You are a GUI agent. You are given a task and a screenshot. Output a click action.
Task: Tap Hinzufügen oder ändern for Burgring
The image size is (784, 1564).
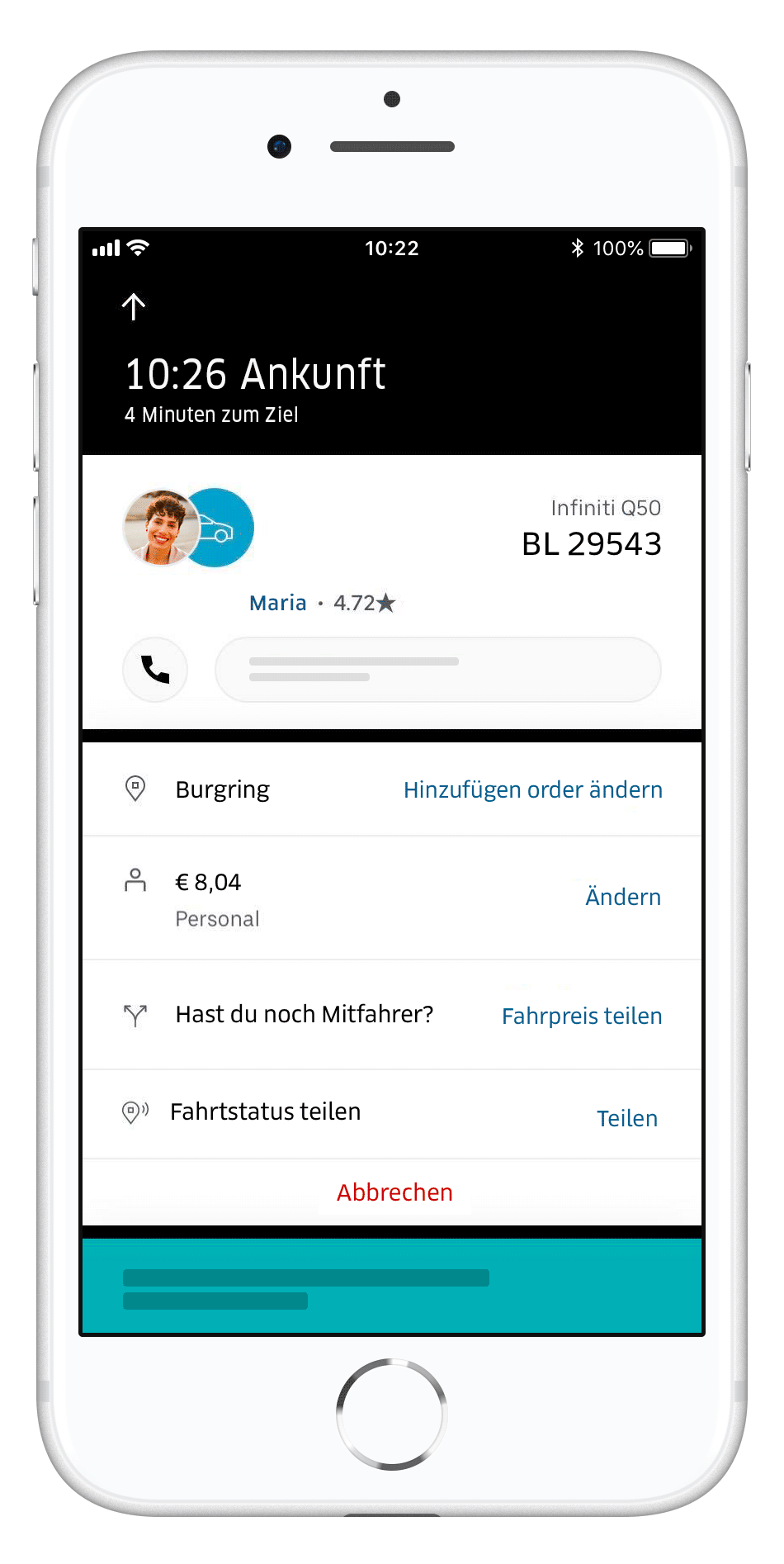click(532, 790)
